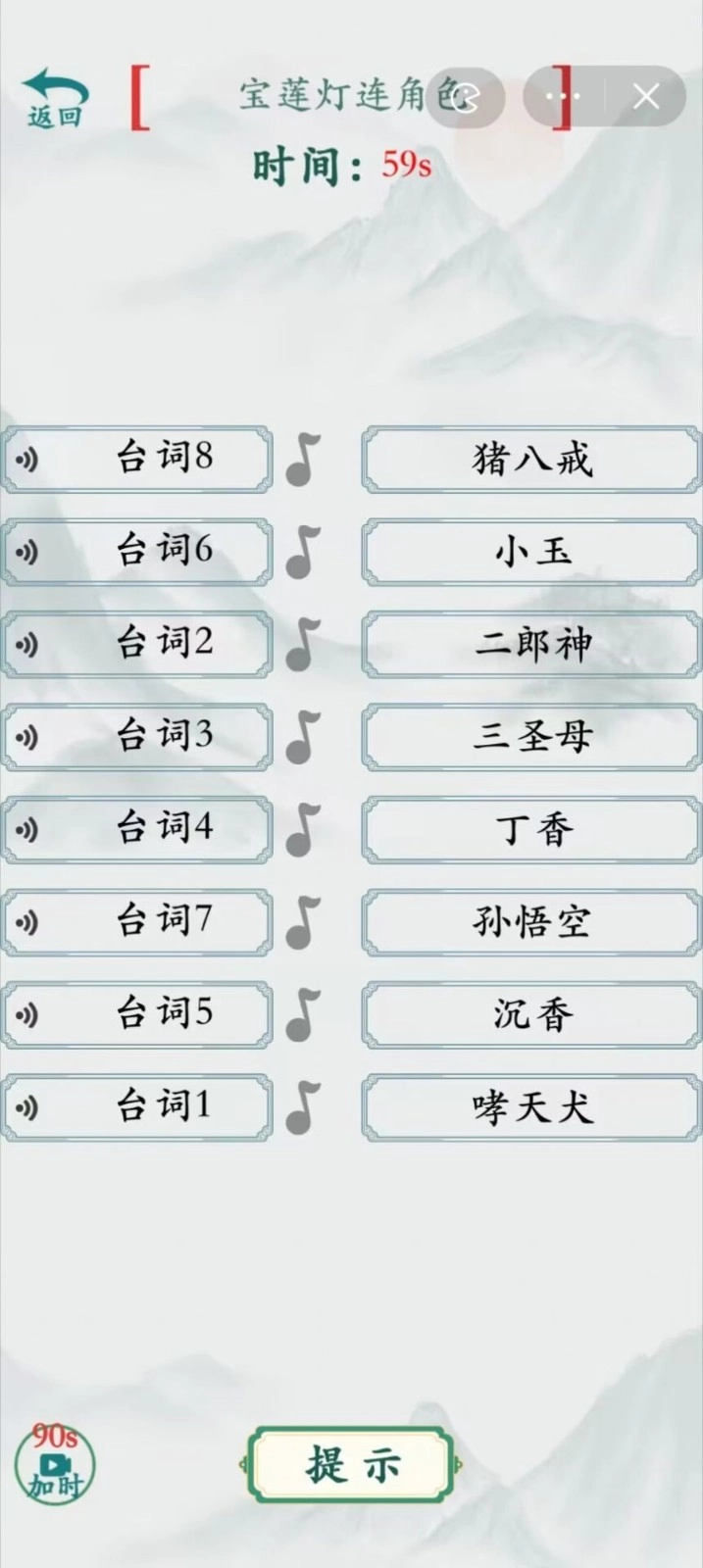Select the 台词5 line button
This screenshot has width=703, height=1568.
pyautogui.click(x=164, y=1014)
